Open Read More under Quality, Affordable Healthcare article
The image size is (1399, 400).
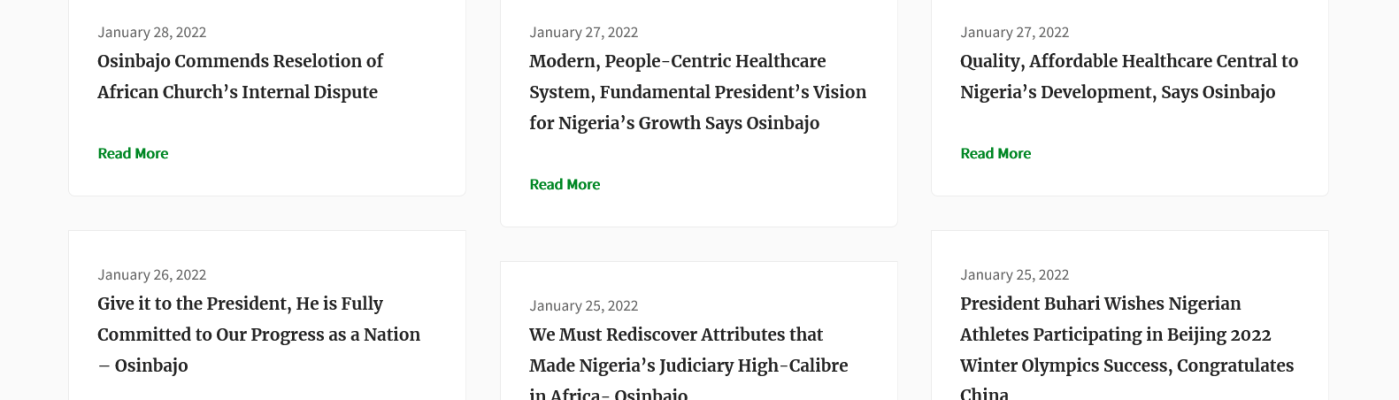pos(995,153)
